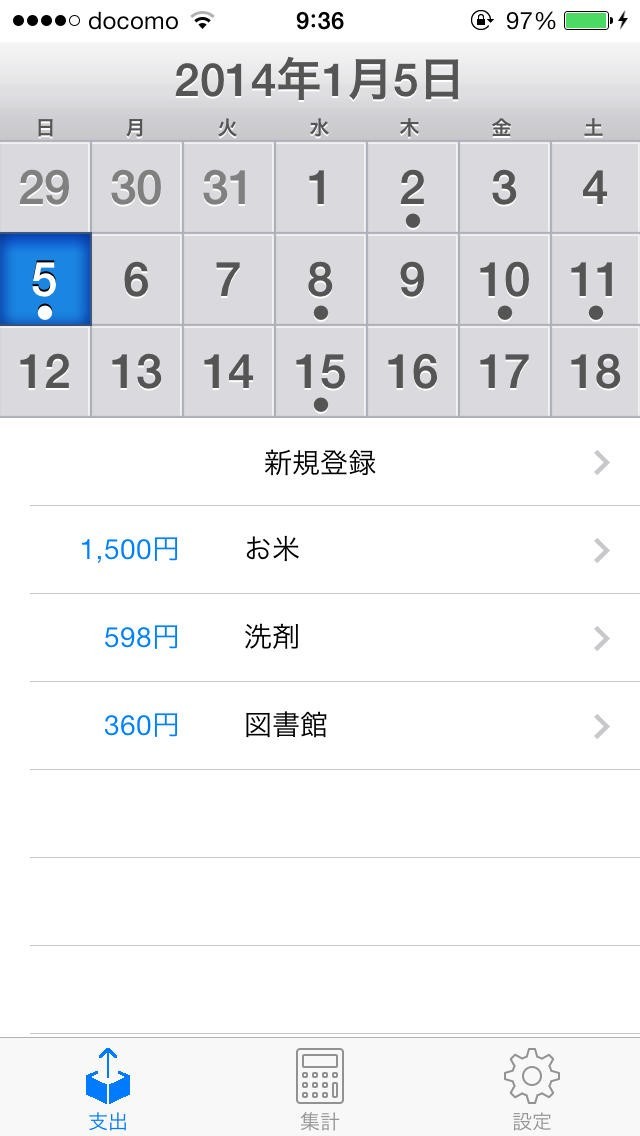Screen dimensions: 640x1136
Task: Pick day 13 in the calendar
Action: point(136,372)
